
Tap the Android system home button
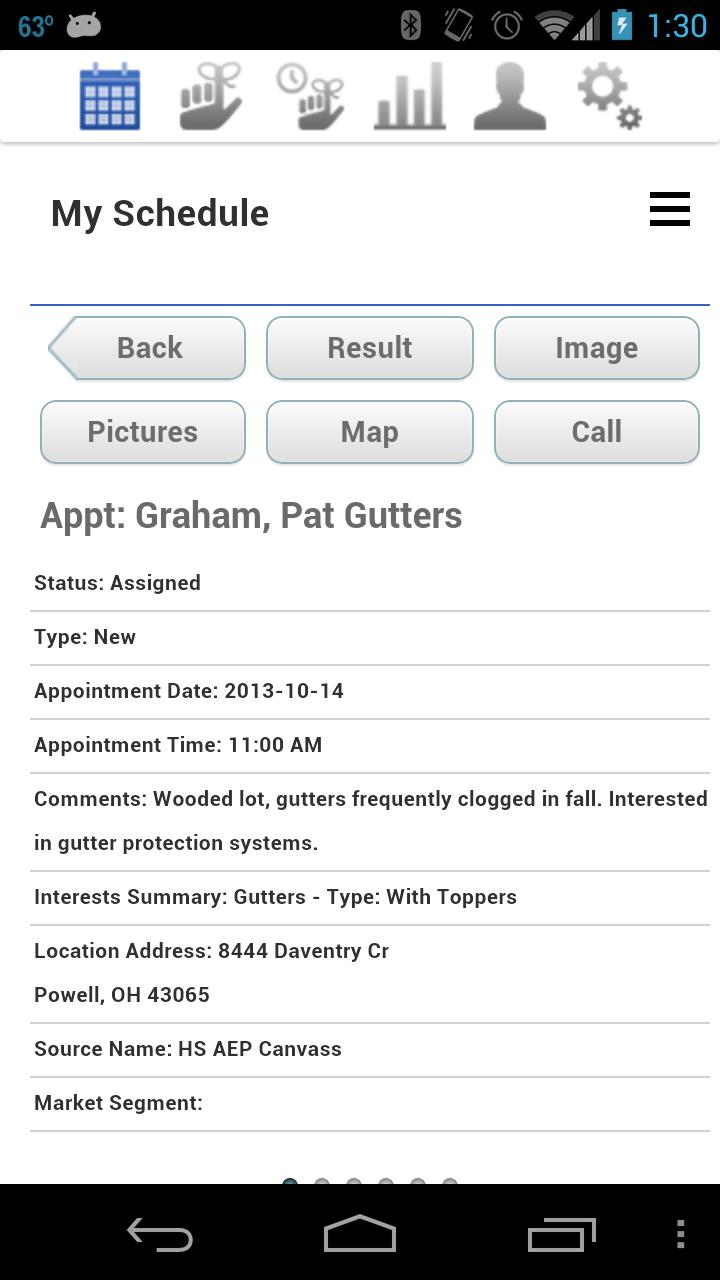pyautogui.click(x=360, y=1235)
